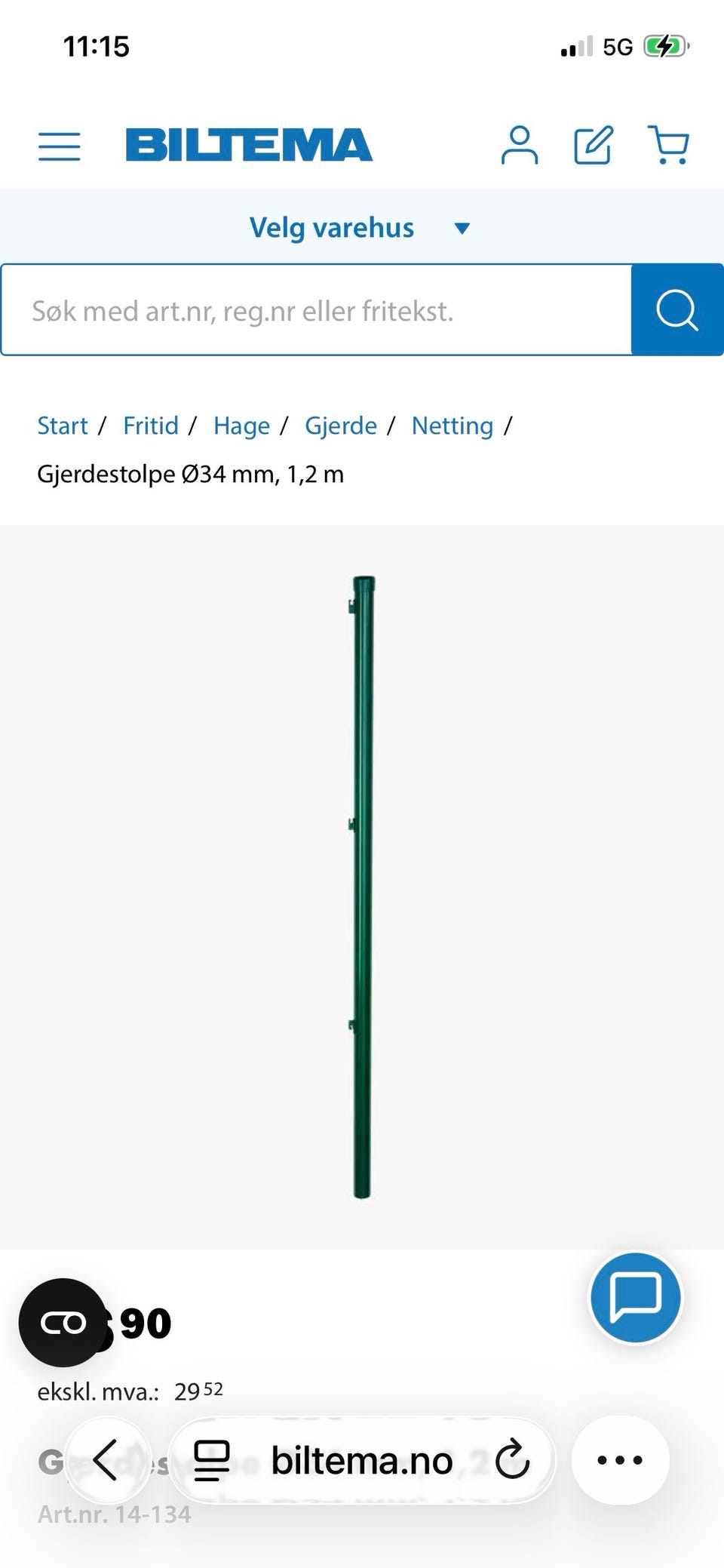724x1568 pixels.
Task: Open the chat bubble support widget
Action: click(636, 1298)
